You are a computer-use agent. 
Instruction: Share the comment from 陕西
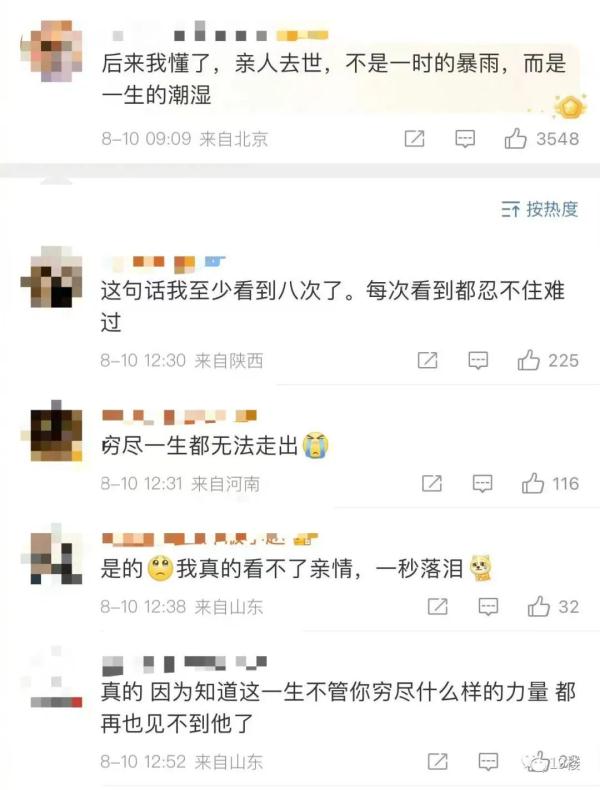coord(427,360)
